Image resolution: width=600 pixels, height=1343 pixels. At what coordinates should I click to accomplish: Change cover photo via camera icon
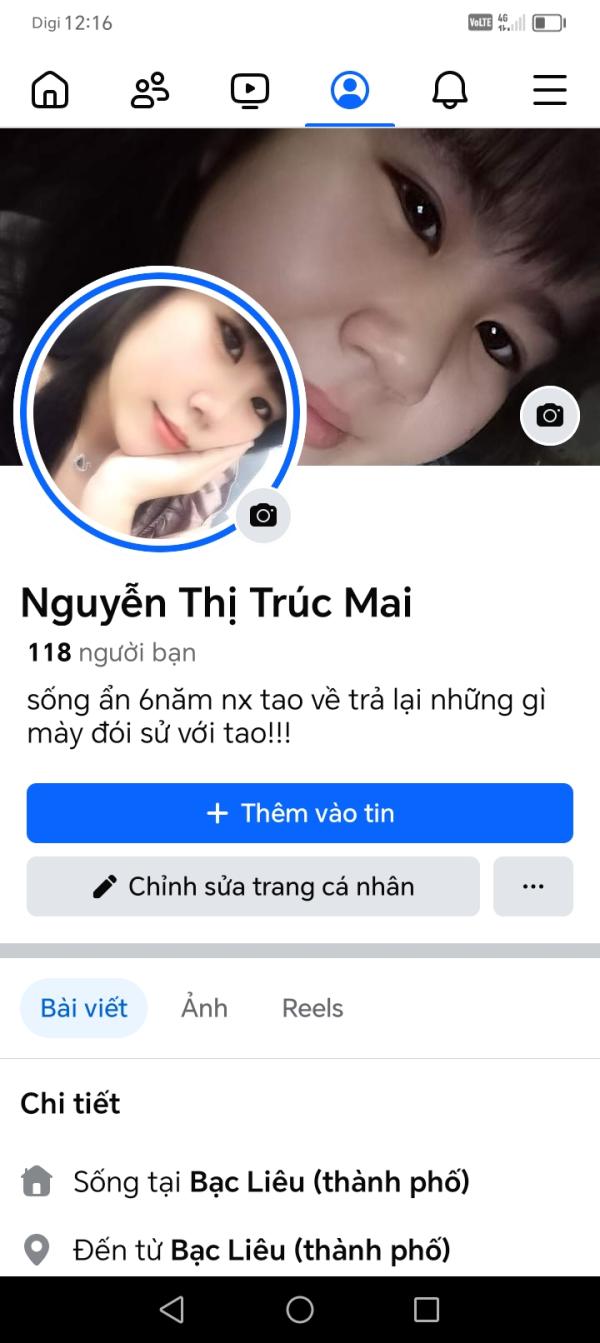tap(550, 415)
